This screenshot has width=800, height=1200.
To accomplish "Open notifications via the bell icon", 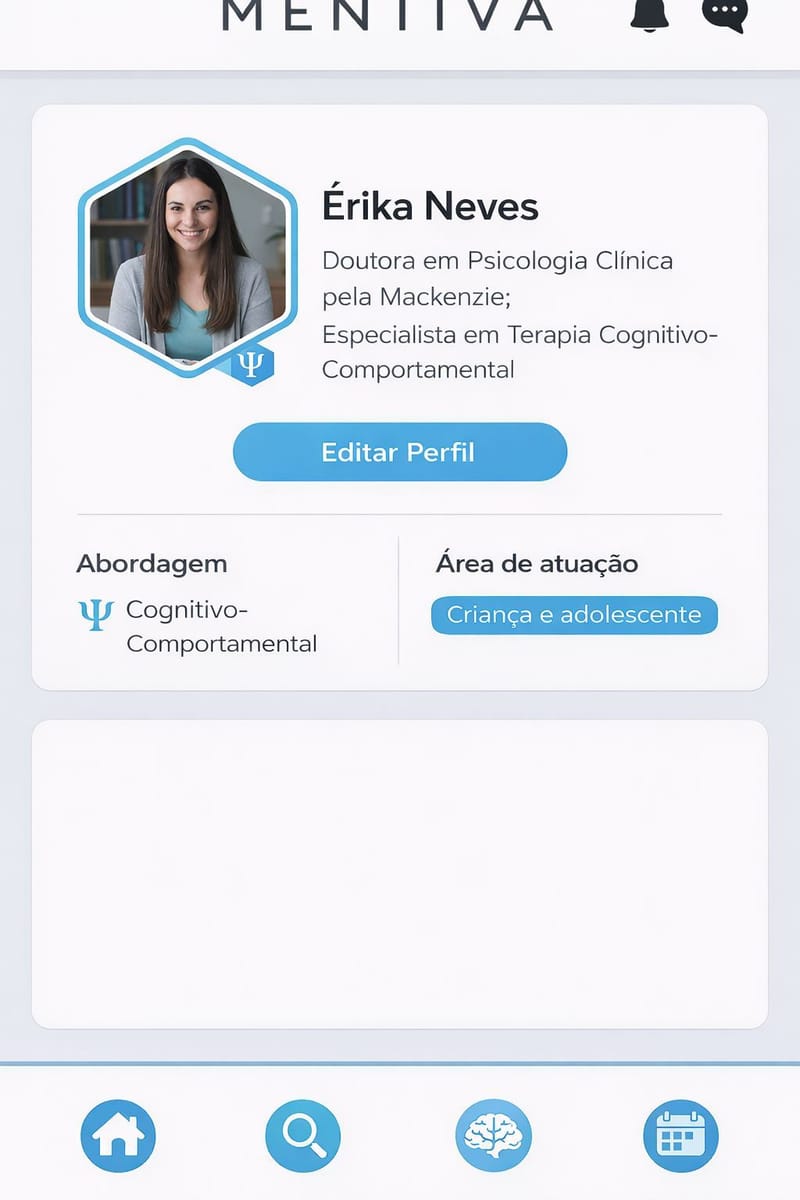I will [648, 14].
